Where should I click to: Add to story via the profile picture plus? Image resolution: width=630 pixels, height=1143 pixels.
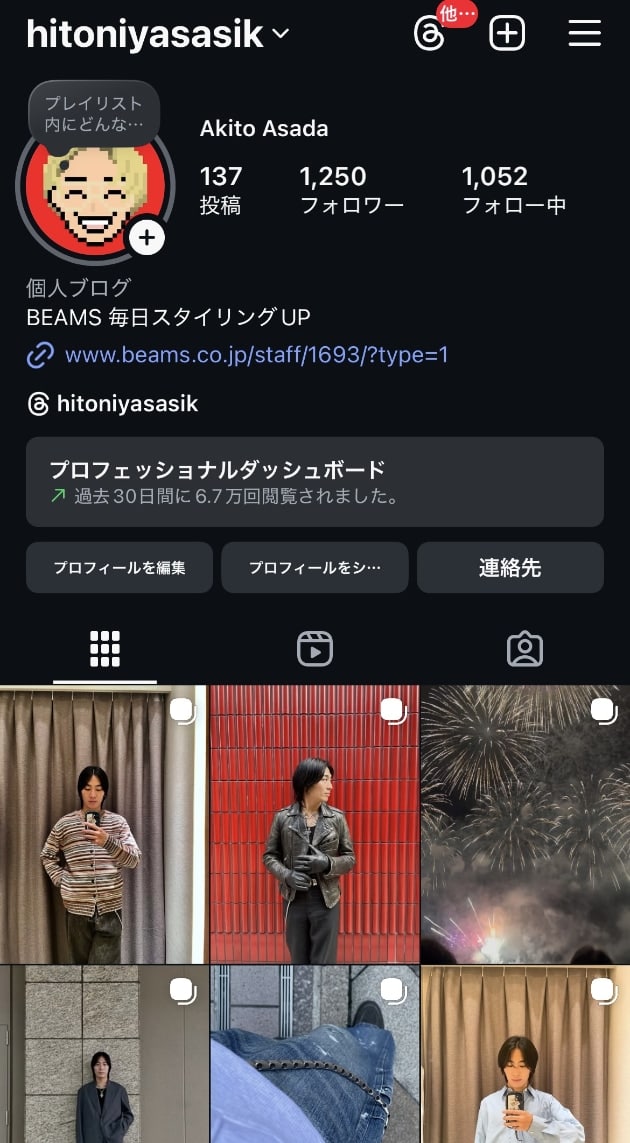coord(147,237)
